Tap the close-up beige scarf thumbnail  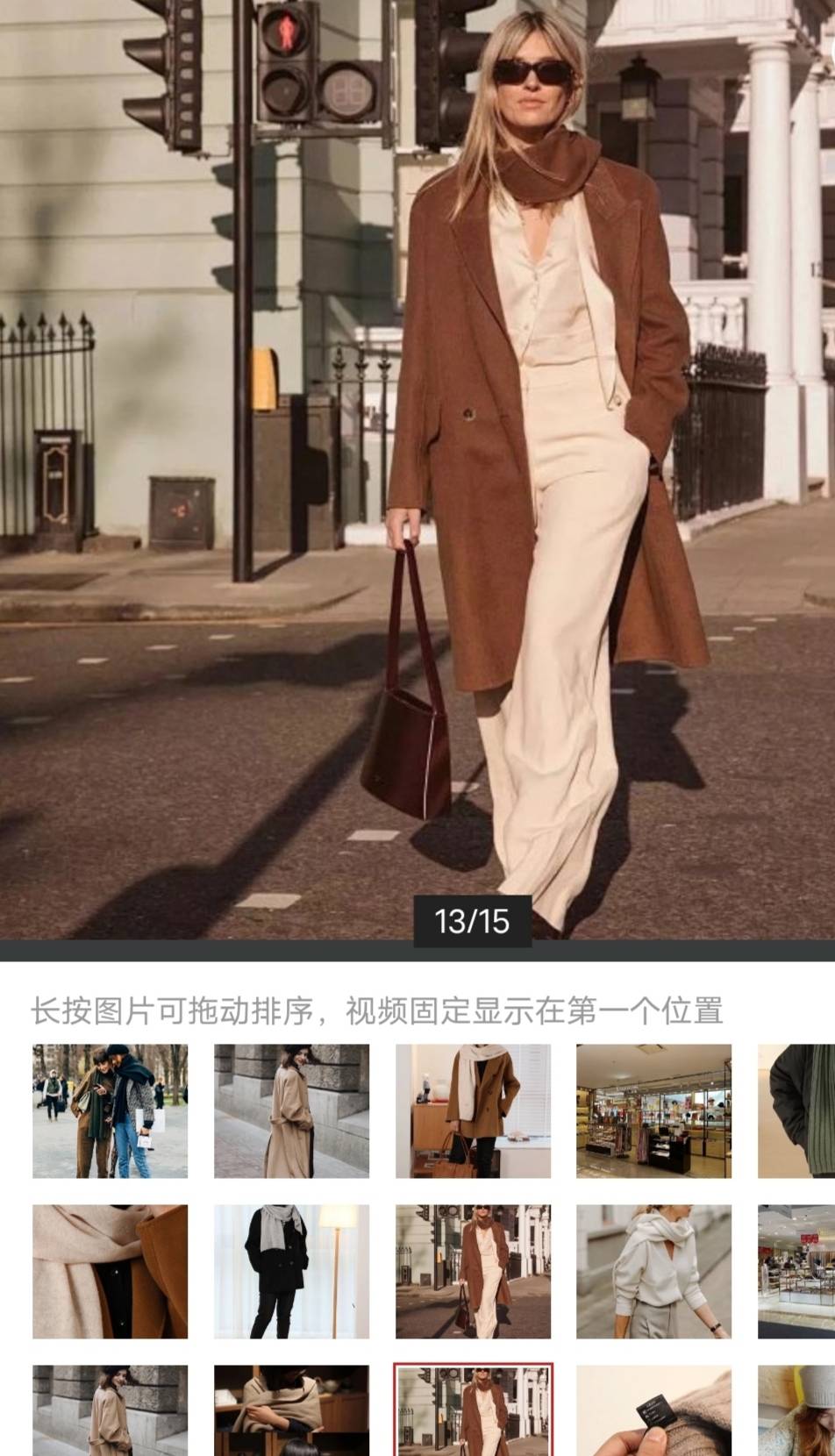tap(110, 1271)
